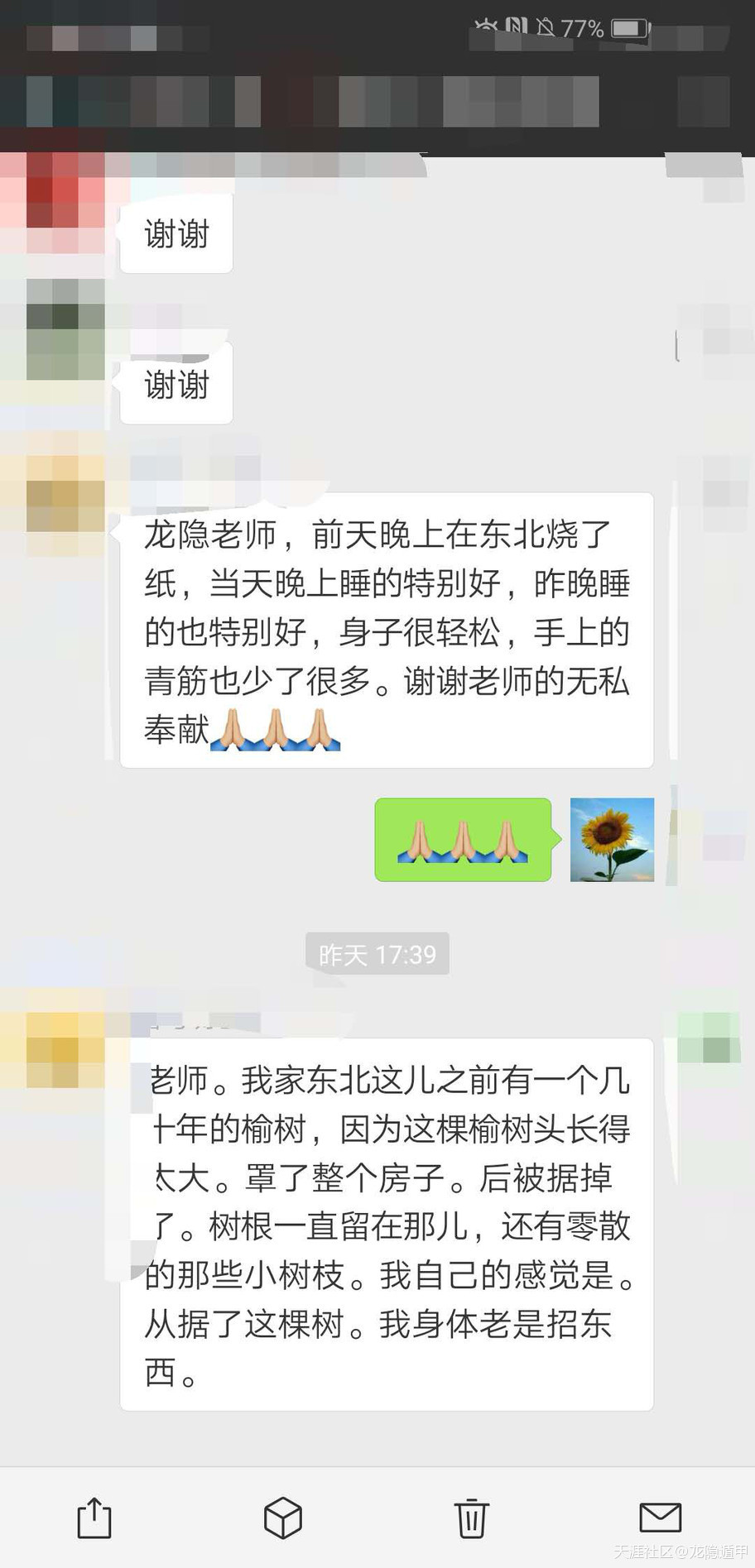The image size is (755, 1568).
Task: Select the green praying-hands emoji message
Action: tap(463, 839)
